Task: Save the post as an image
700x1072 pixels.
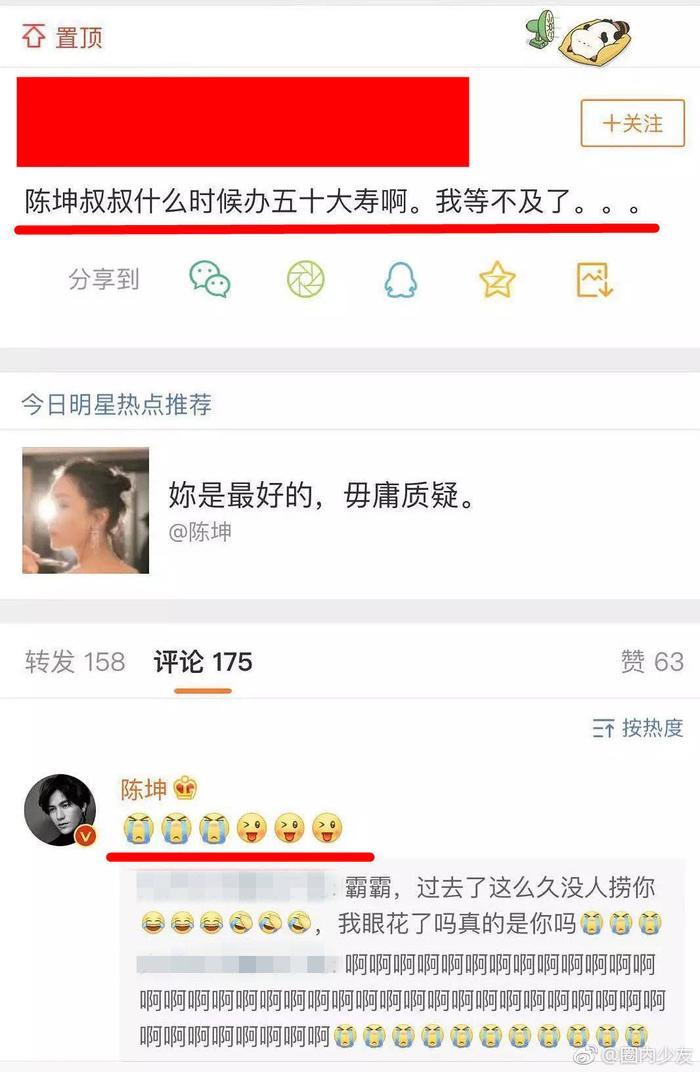Action: pyautogui.click(x=594, y=280)
